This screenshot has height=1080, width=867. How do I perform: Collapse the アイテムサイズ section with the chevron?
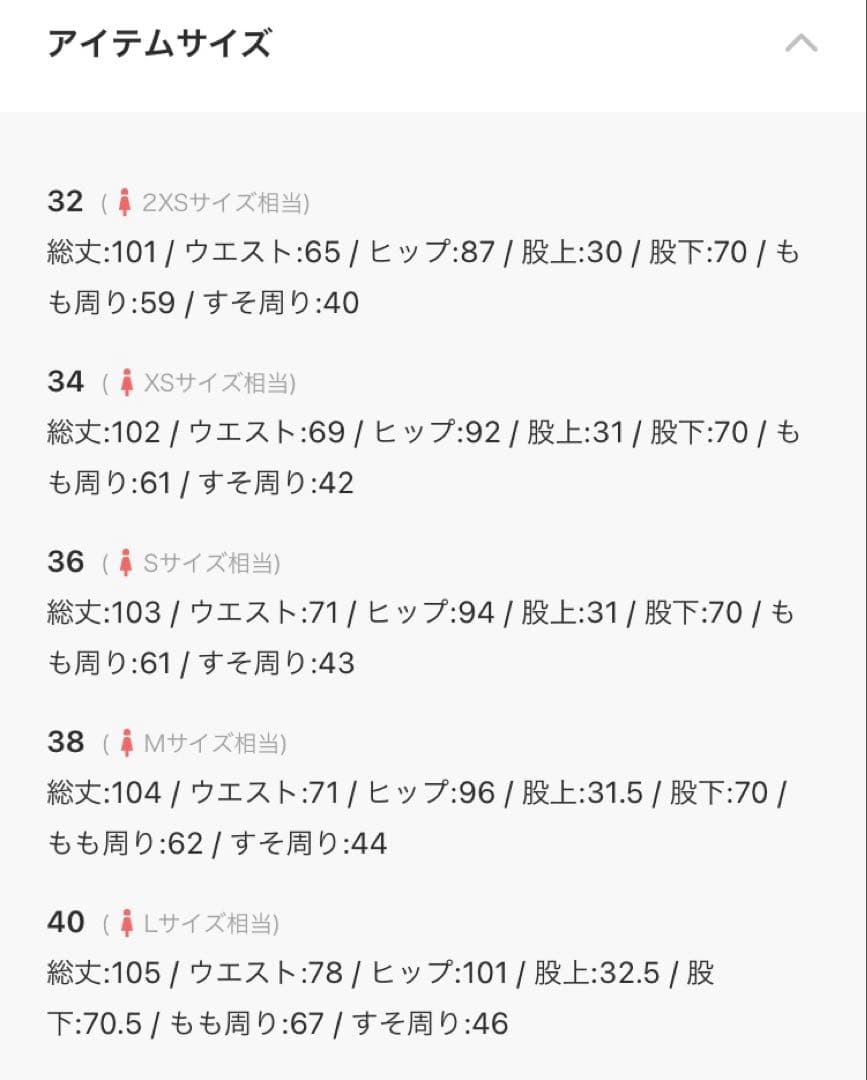click(799, 44)
